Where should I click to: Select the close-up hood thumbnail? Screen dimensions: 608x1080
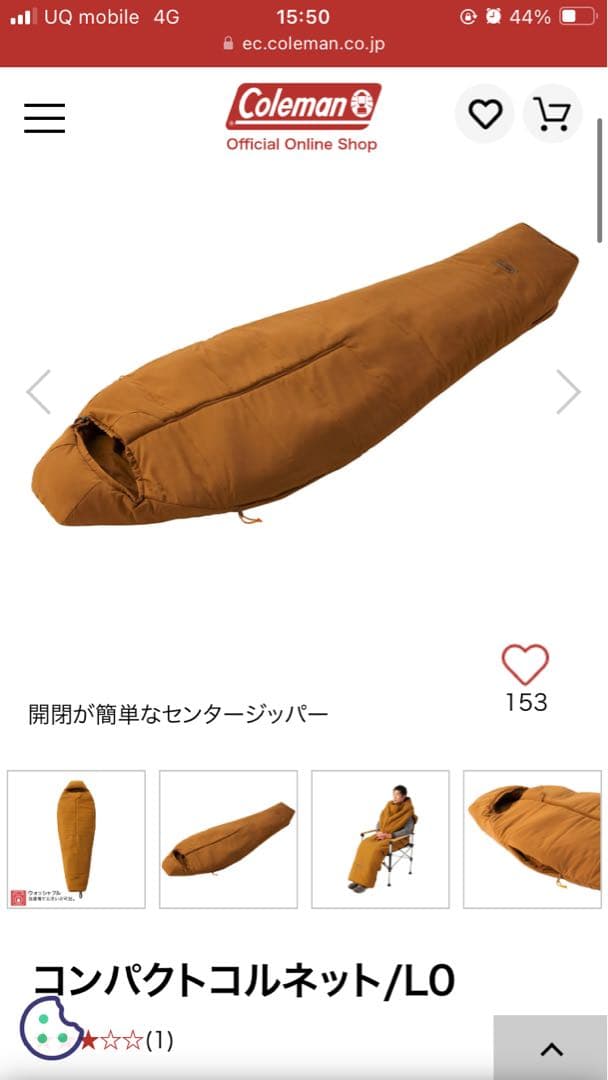click(532, 839)
